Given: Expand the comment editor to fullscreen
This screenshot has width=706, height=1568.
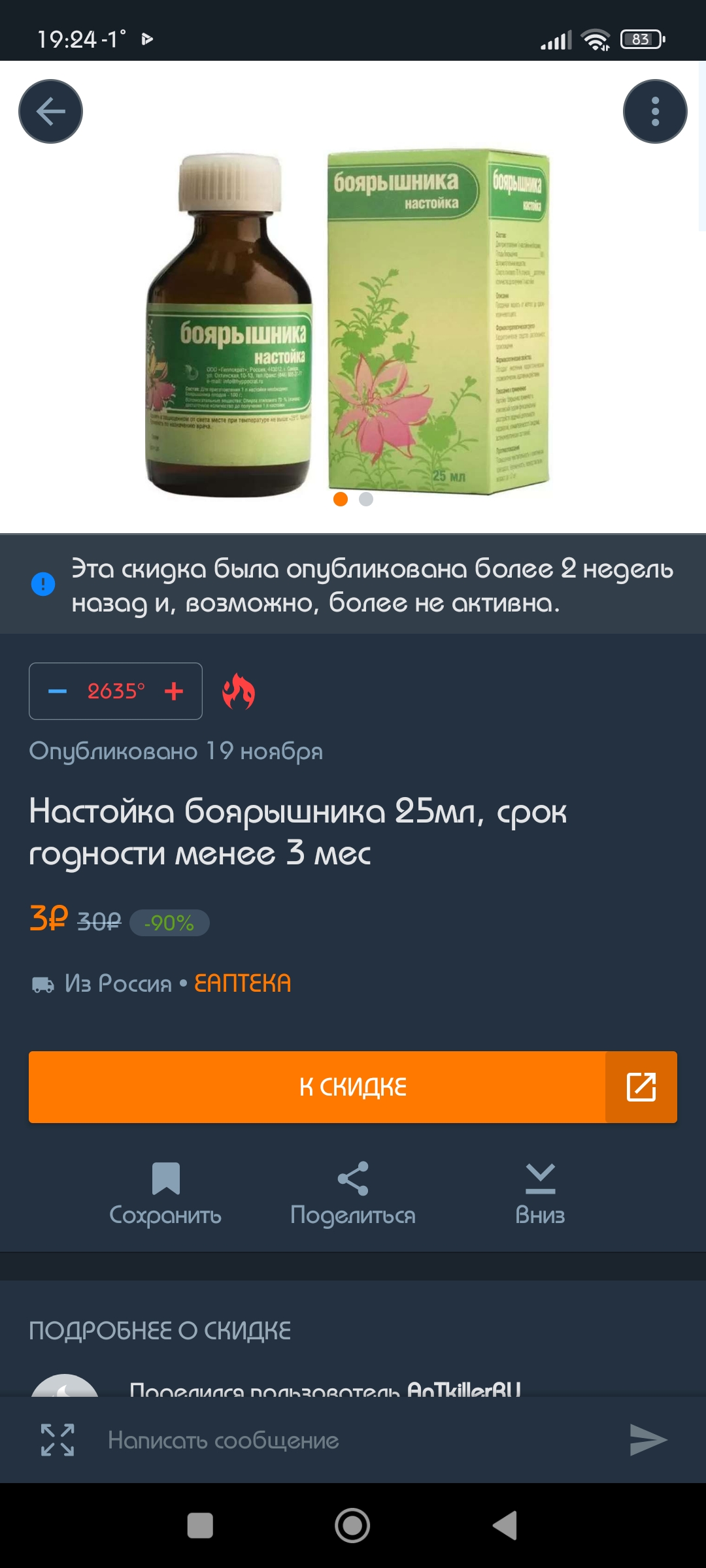Looking at the screenshot, I should 58,1440.
